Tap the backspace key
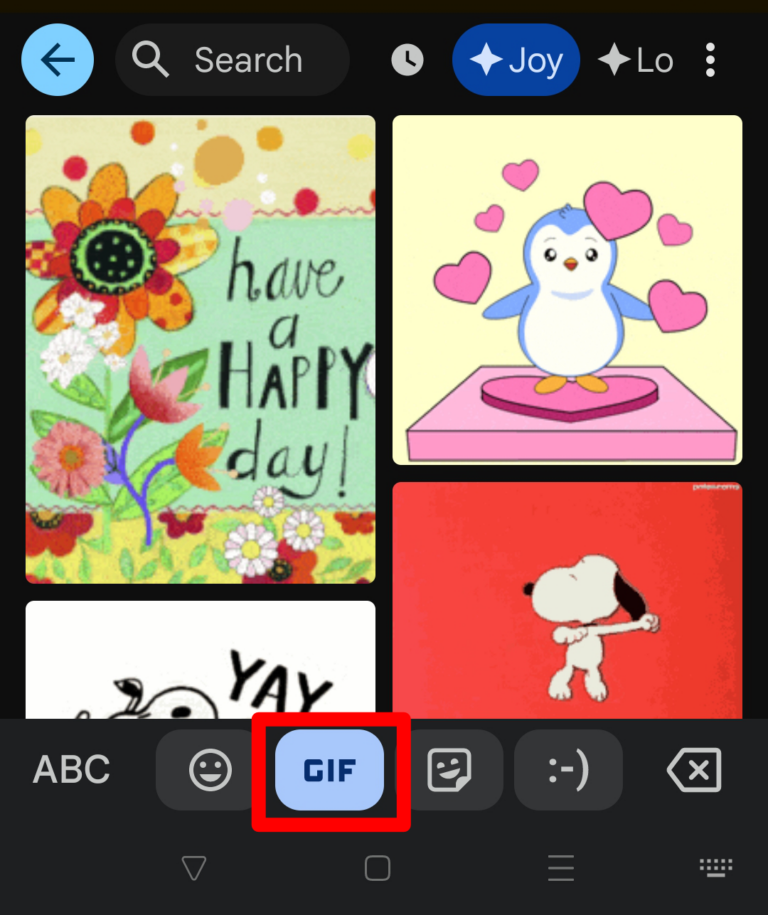The height and width of the screenshot is (915, 768). 693,770
